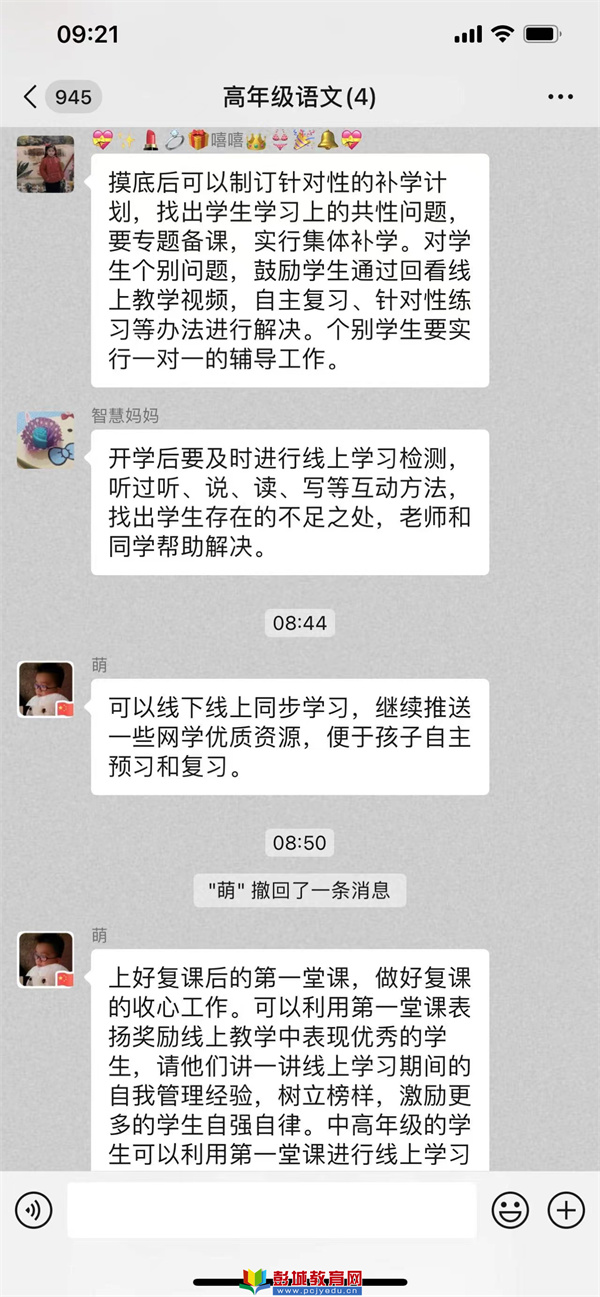Tap the message text field
The image size is (600, 1297).
(270, 1211)
